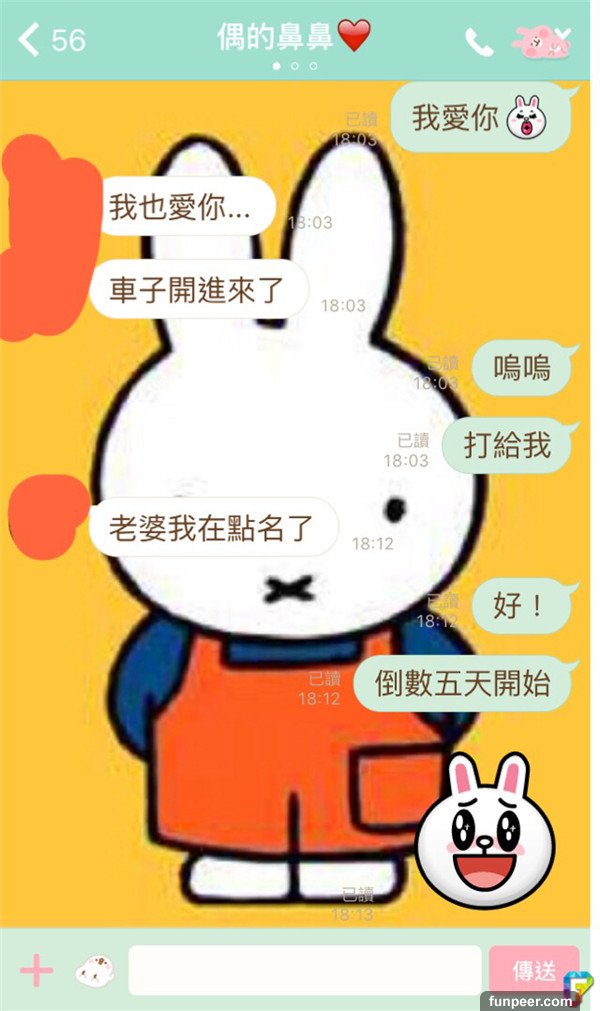This screenshot has width=600, height=1011.
Task: Open the plus attachment menu
Action: 36,969
